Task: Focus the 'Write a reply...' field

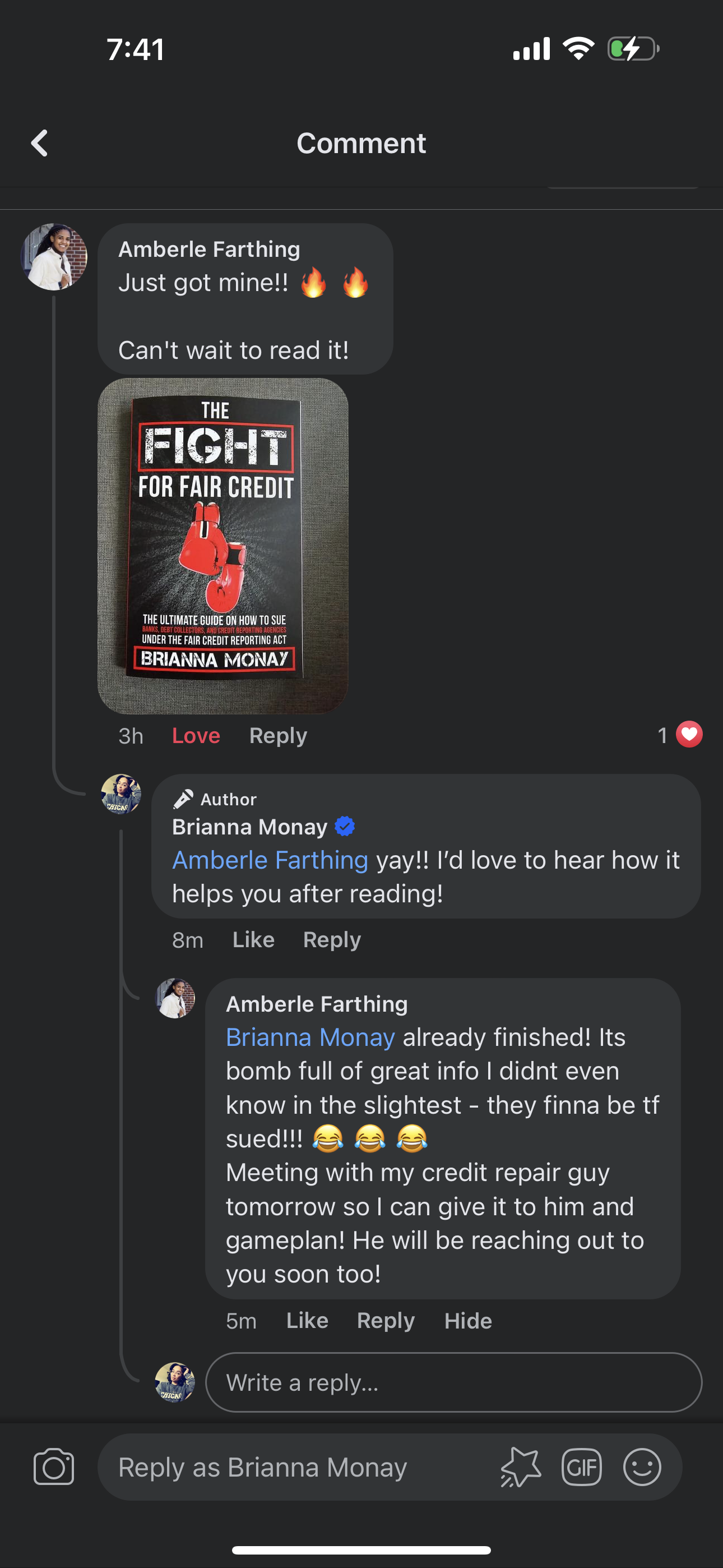Action: [x=453, y=1382]
